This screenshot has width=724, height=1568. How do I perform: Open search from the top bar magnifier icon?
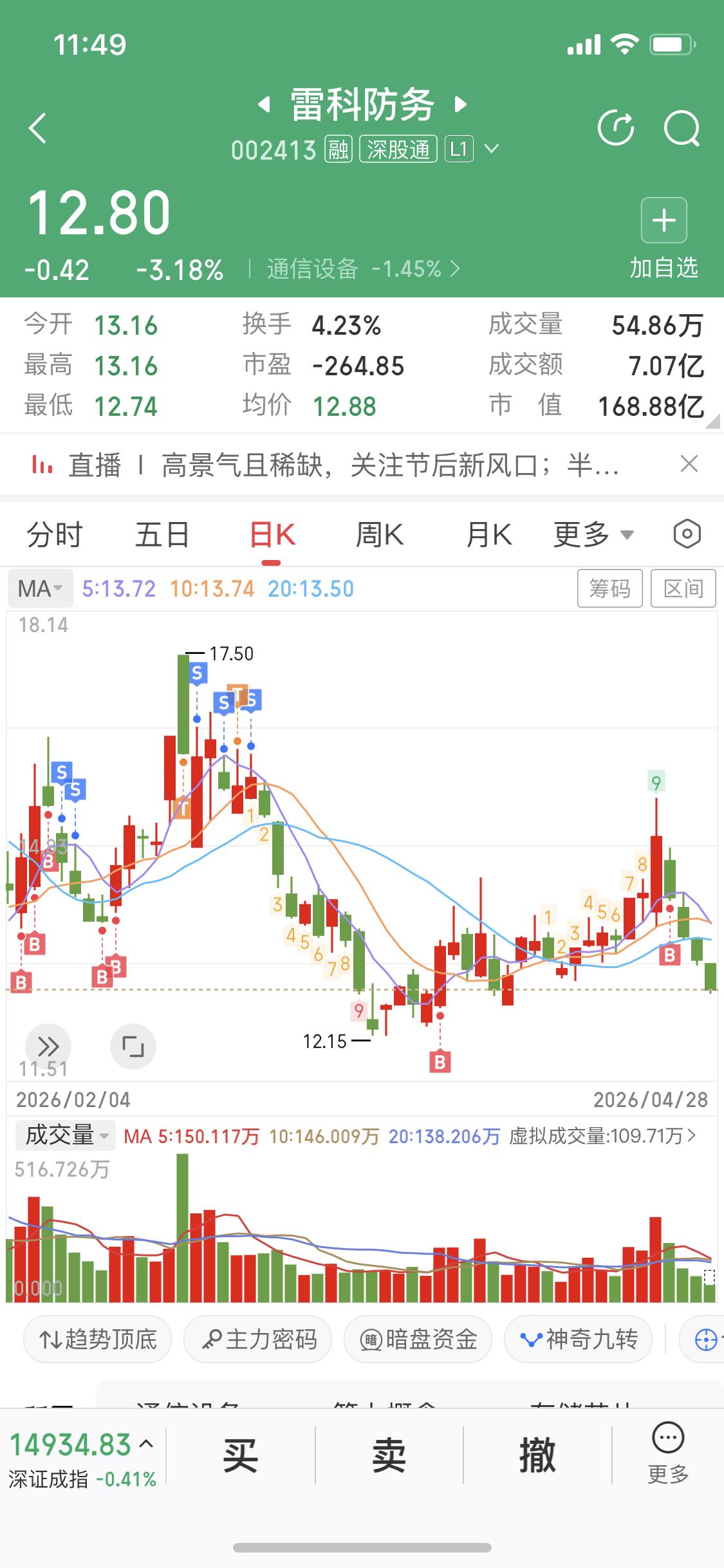tap(683, 127)
